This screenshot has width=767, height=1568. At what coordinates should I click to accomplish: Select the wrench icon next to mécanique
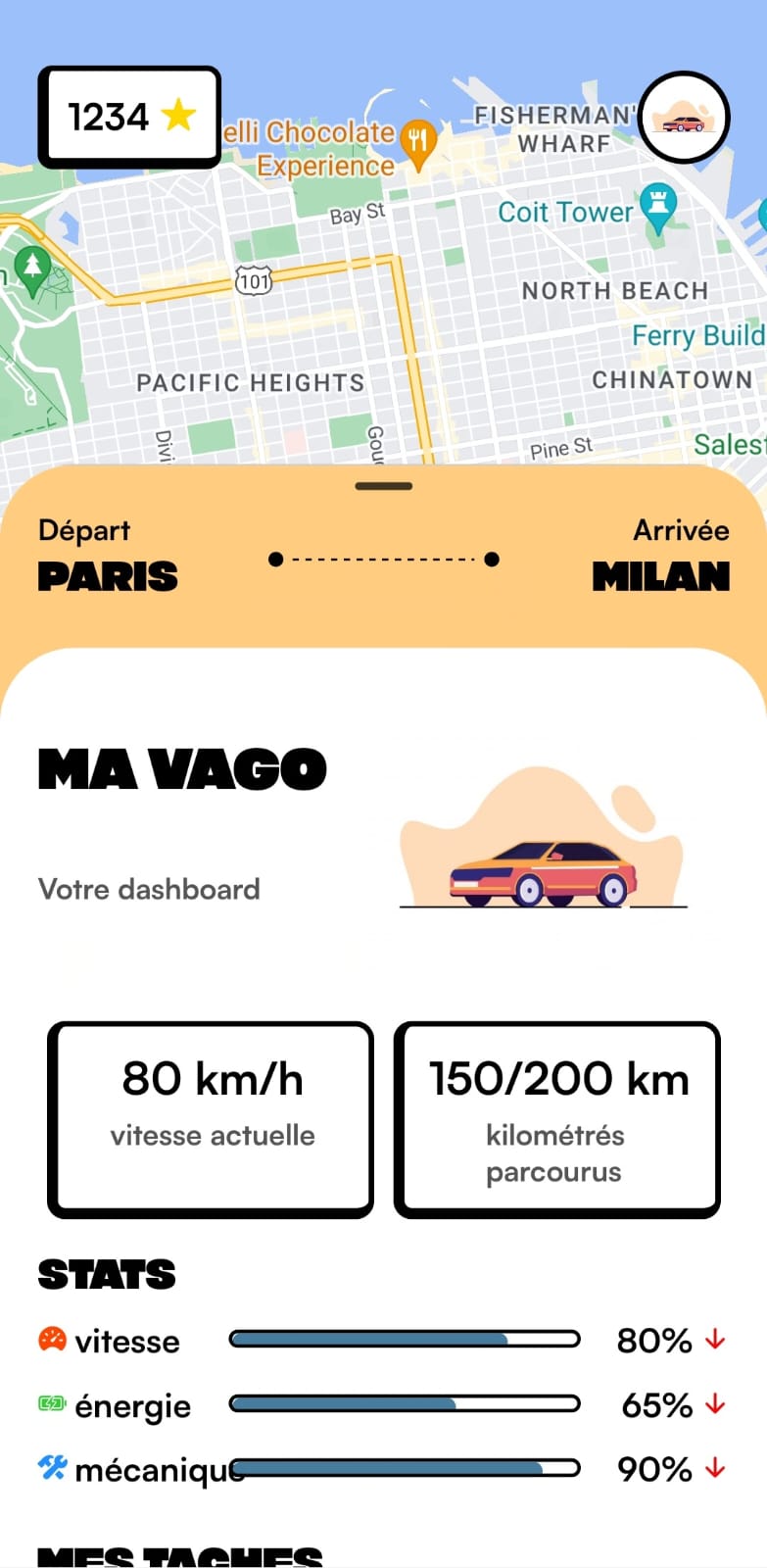[x=51, y=1469]
